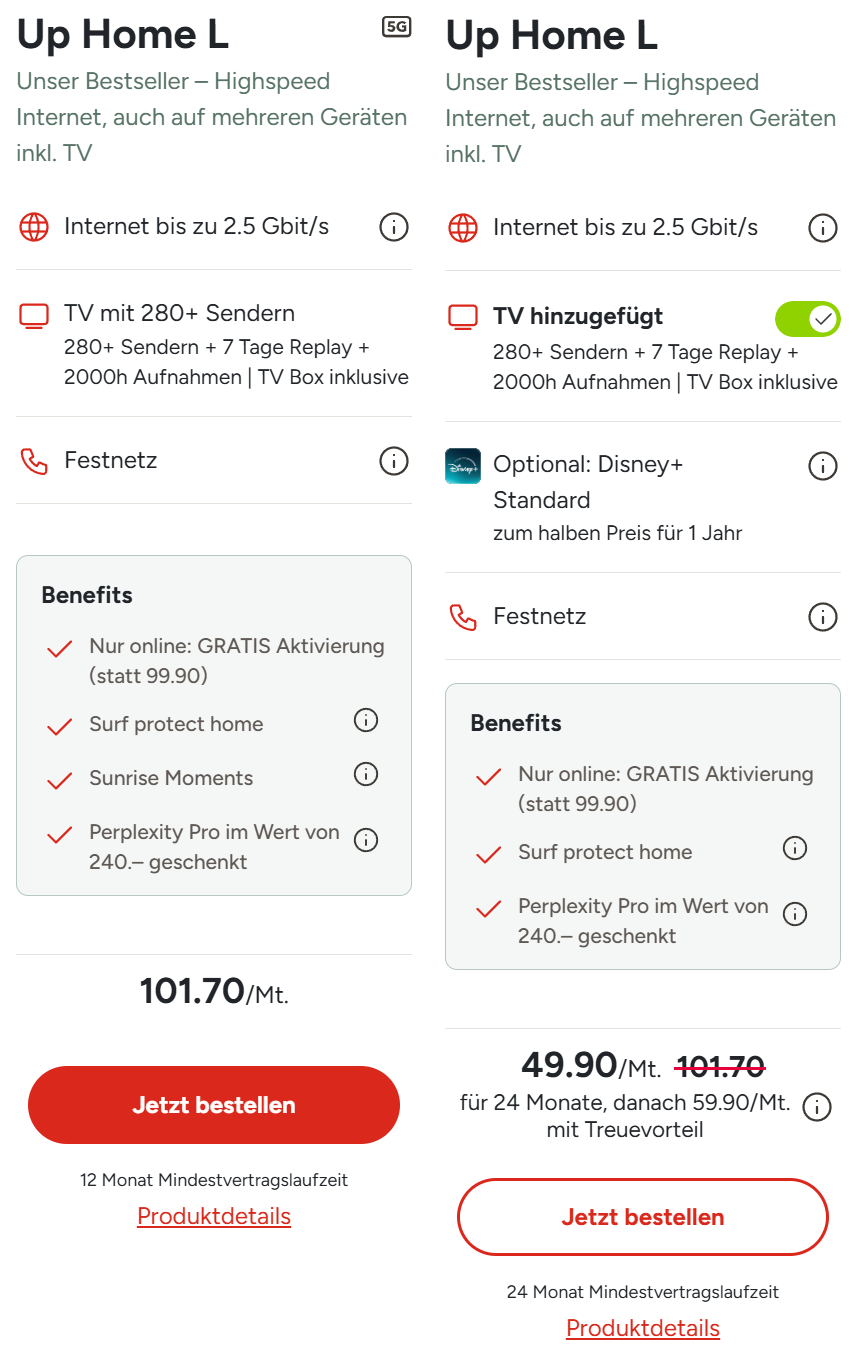Open Perplexity Pro info in the 5G plan
This screenshot has height=1348, width=860.
click(x=366, y=840)
